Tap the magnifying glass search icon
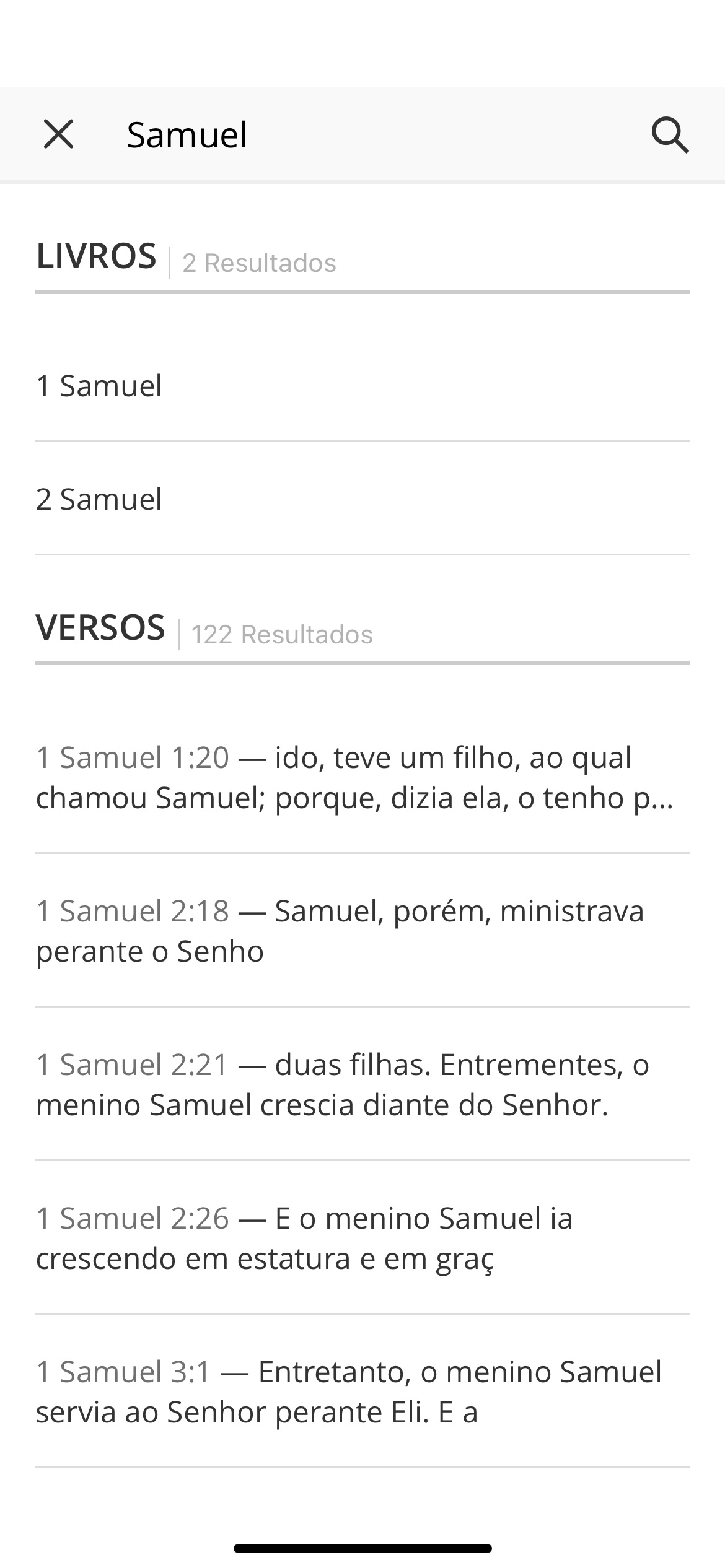Image resolution: width=725 pixels, height=1568 pixels. pyautogui.click(x=670, y=134)
